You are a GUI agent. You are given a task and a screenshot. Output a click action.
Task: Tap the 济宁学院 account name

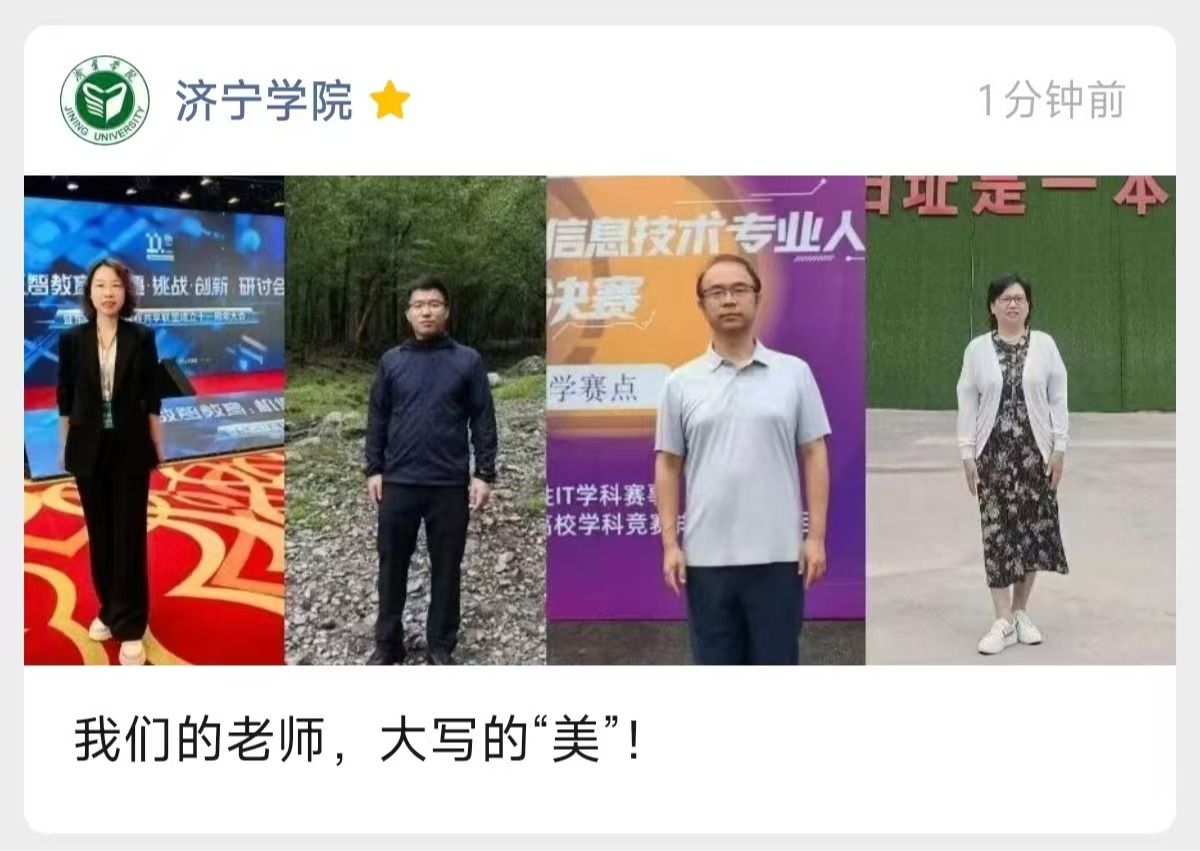click(264, 101)
